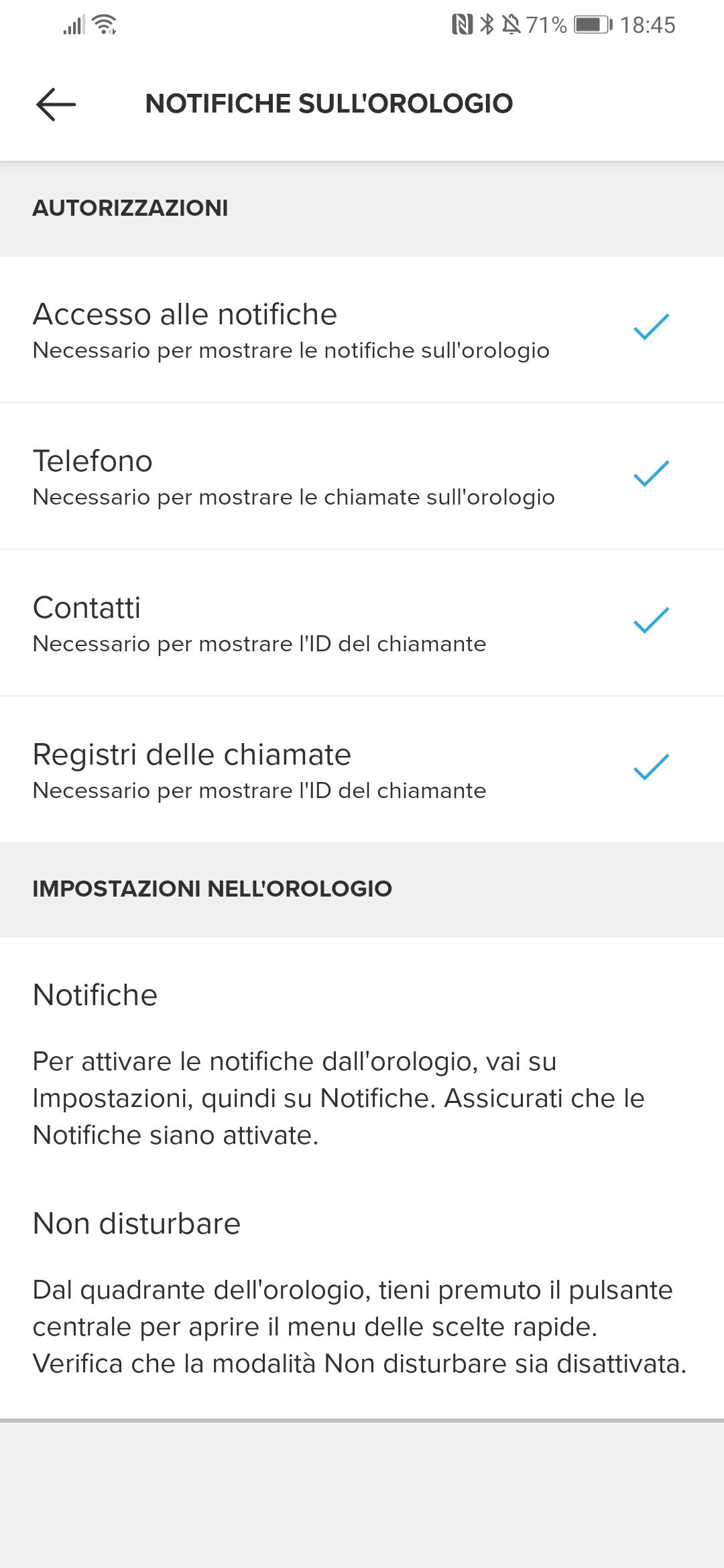The height and width of the screenshot is (1568, 724).
Task: Select the Contatti permission row
Action: pyautogui.click(x=362, y=623)
